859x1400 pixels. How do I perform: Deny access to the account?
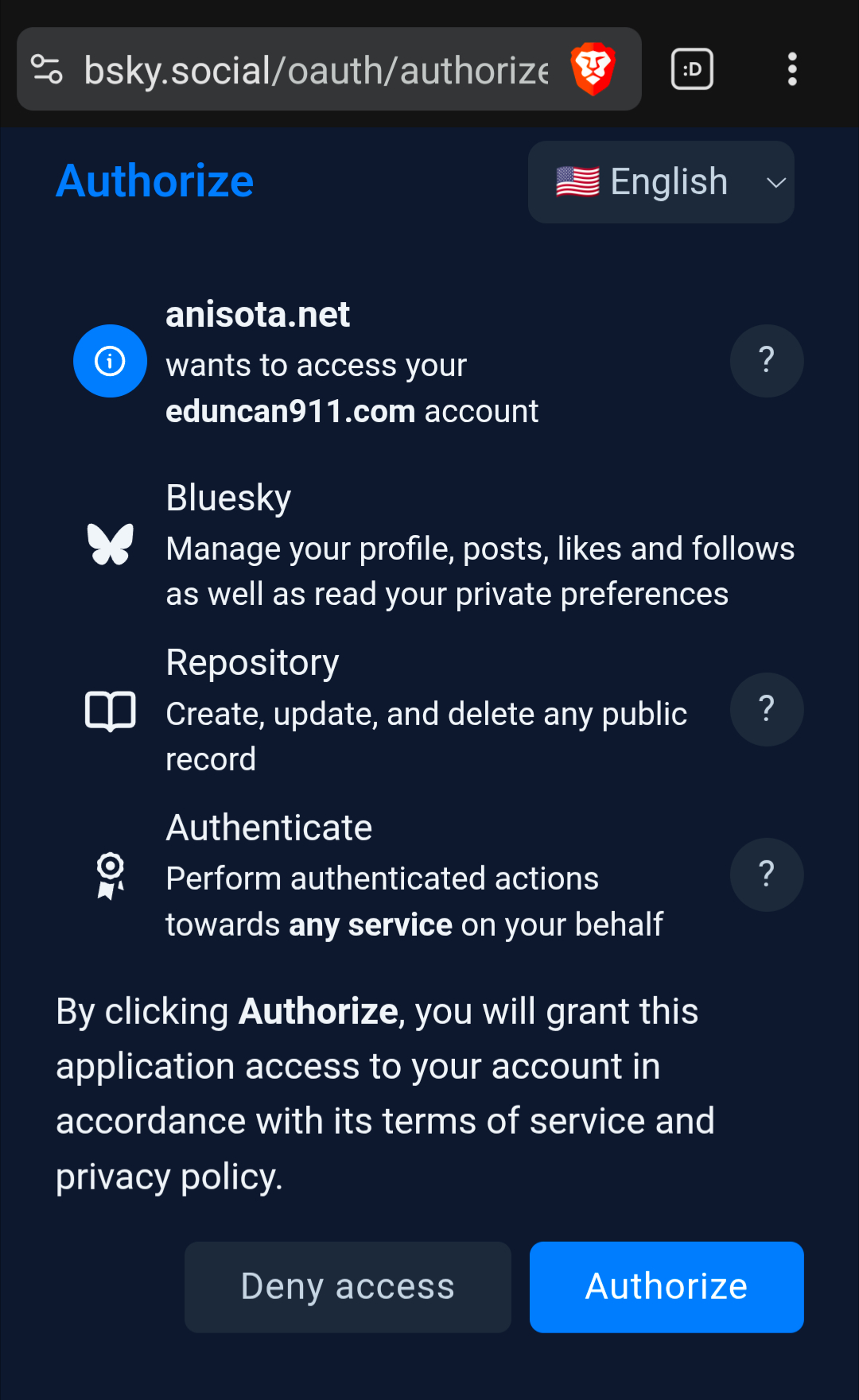click(x=348, y=1286)
